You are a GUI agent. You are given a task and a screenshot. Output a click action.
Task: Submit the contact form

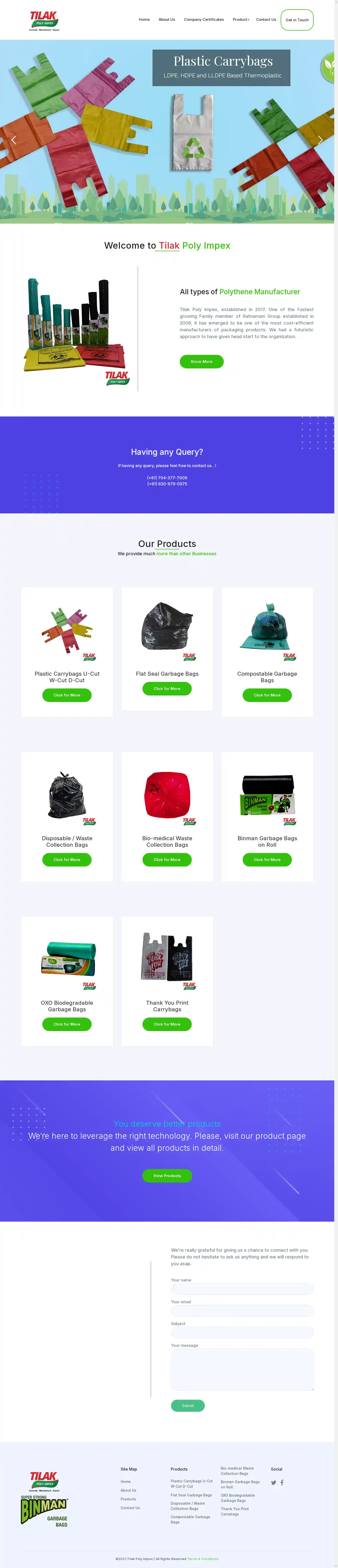pos(188,1405)
